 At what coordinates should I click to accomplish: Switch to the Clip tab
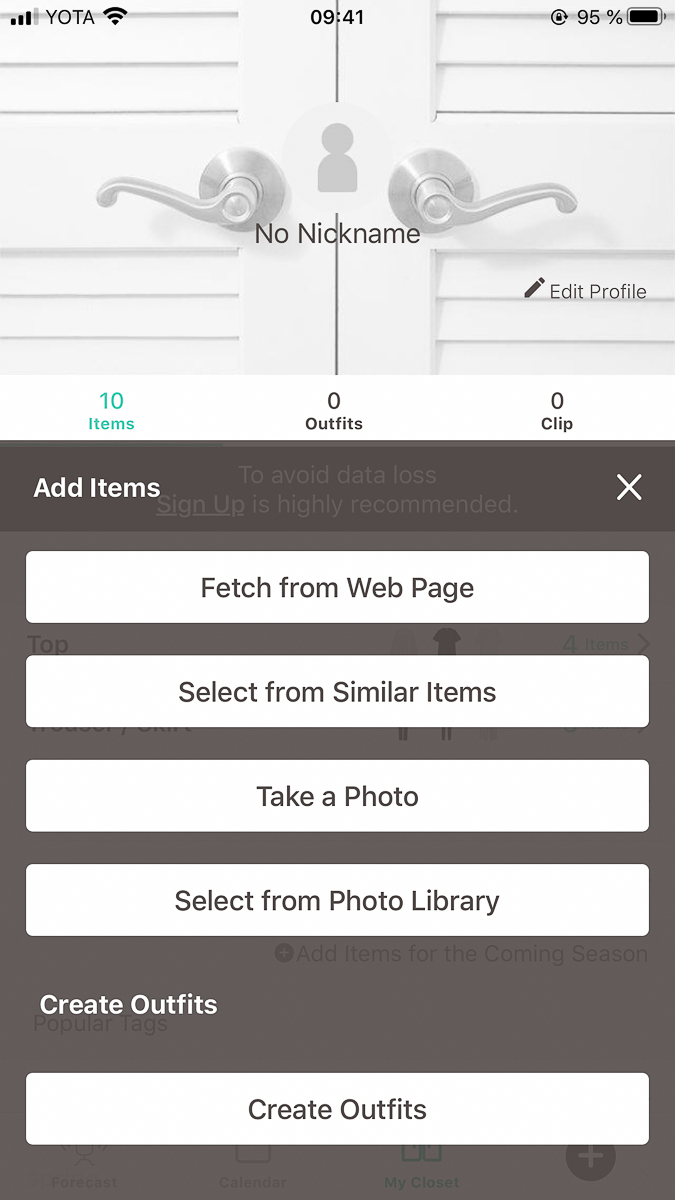557,411
